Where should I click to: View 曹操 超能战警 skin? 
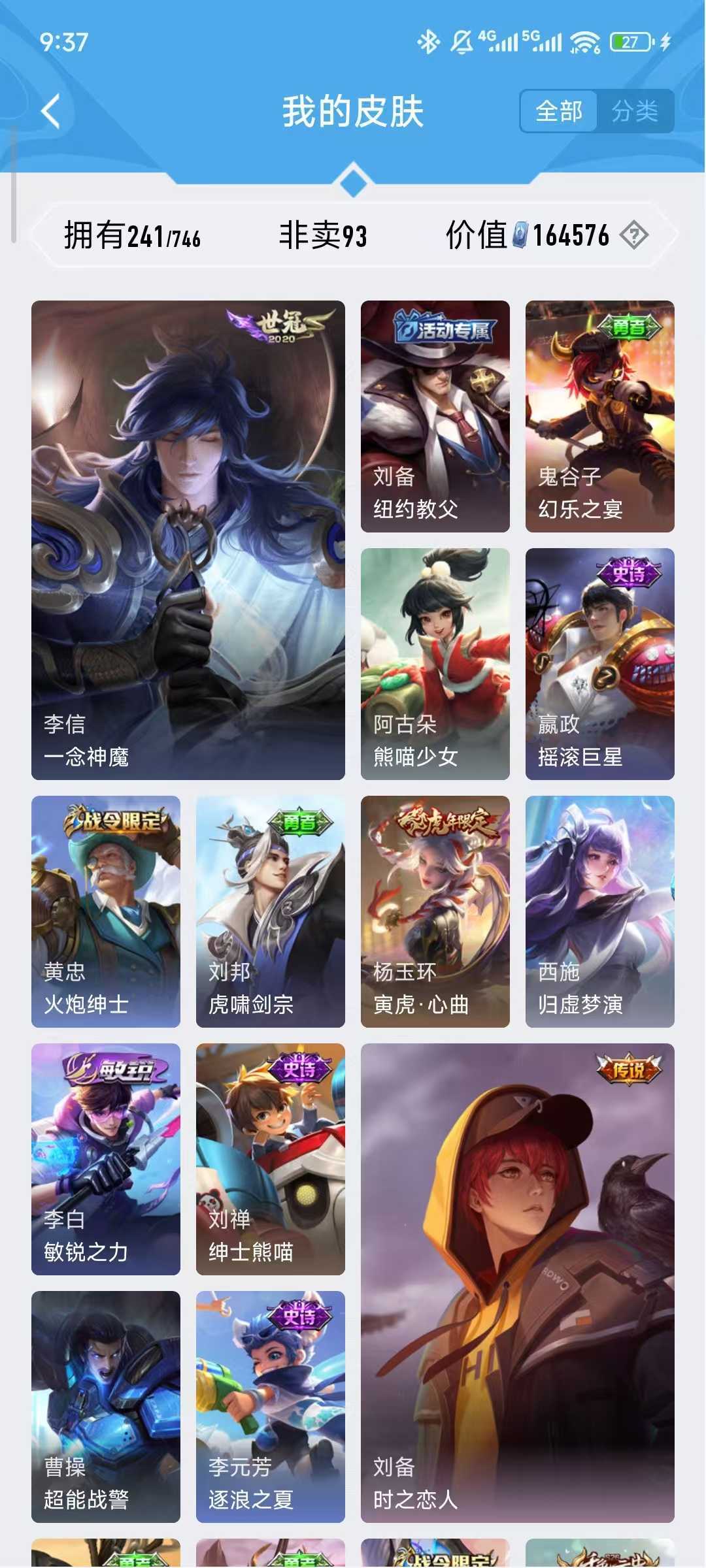pos(106,1407)
